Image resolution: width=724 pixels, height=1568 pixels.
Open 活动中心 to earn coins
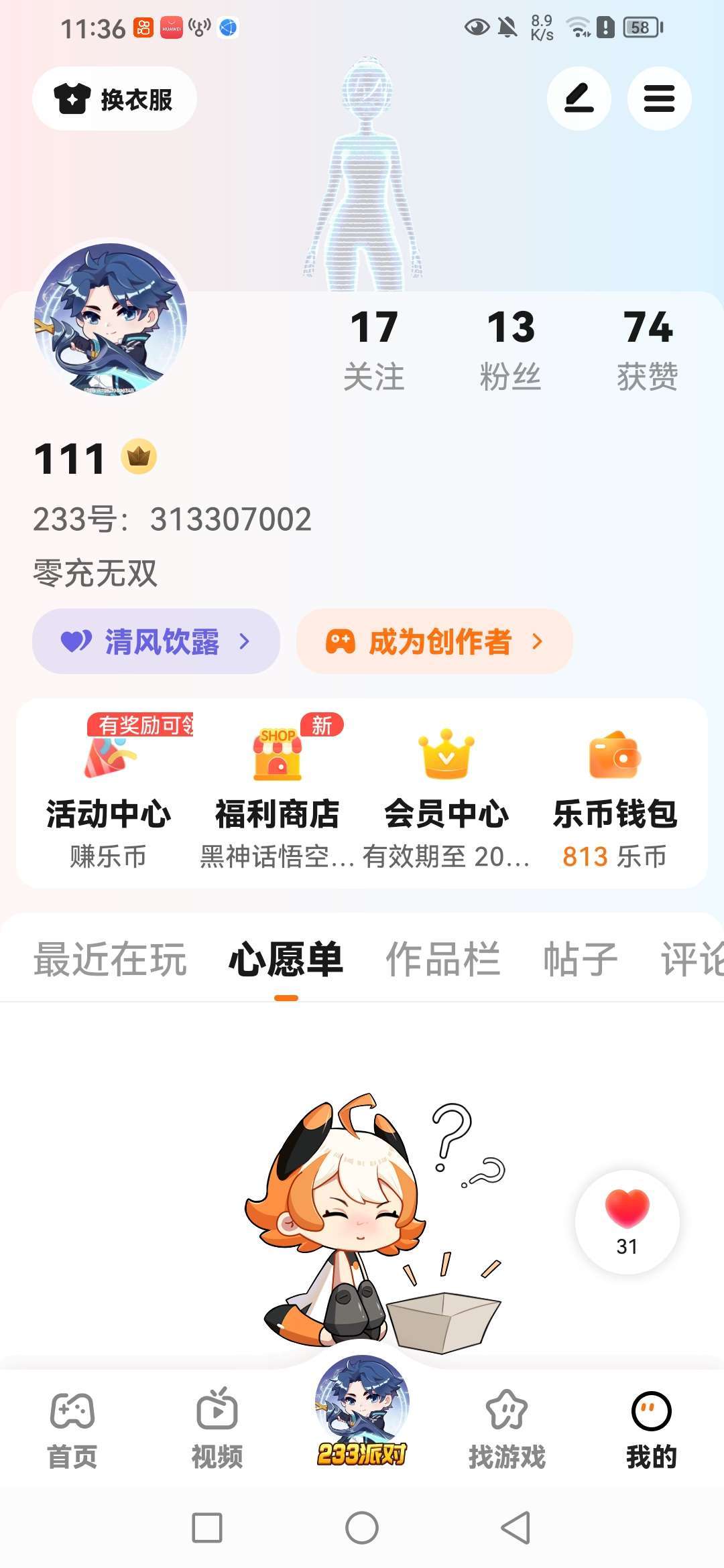[x=108, y=796]
